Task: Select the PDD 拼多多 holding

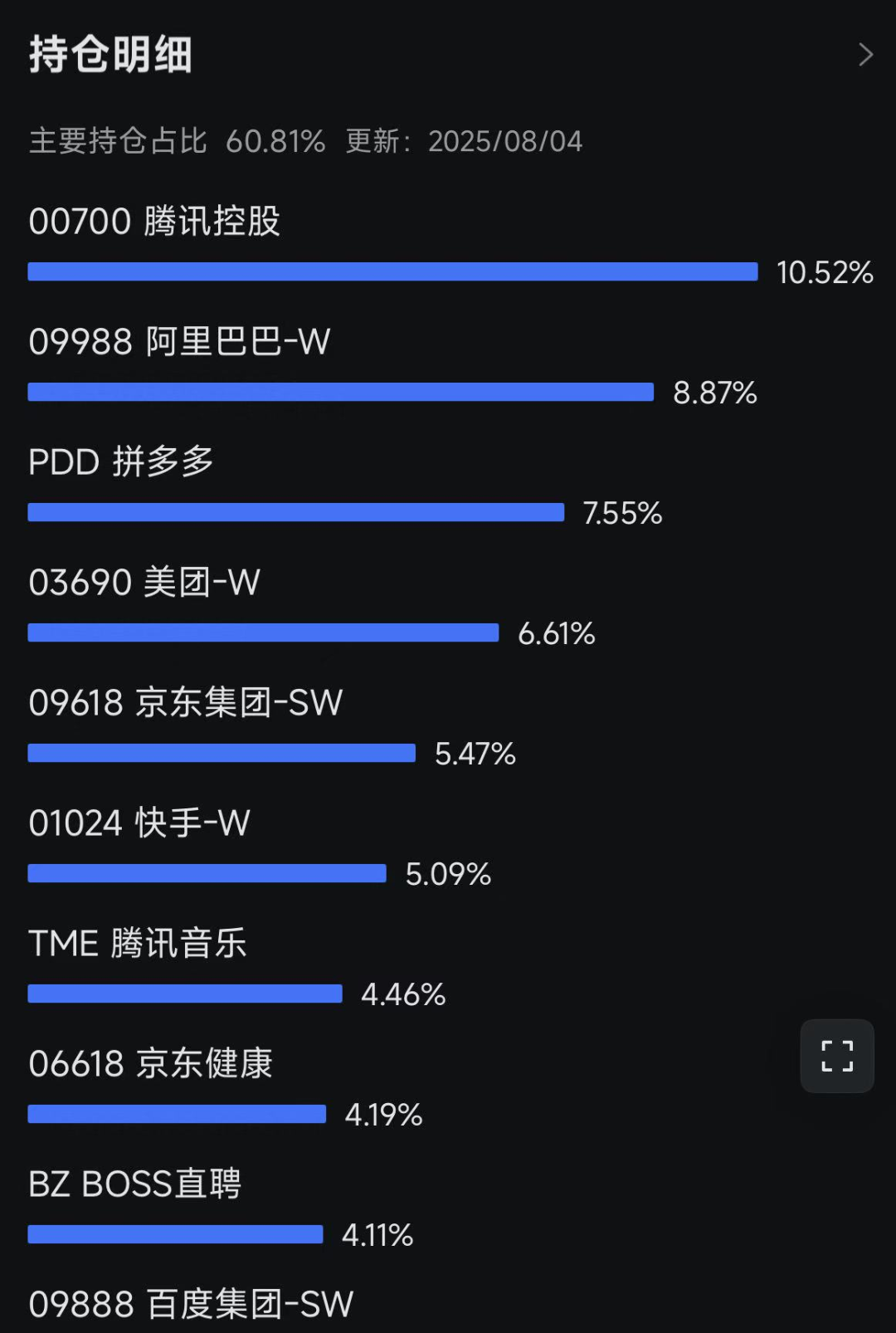Action: pyautogui.click(x=121, y=462)
